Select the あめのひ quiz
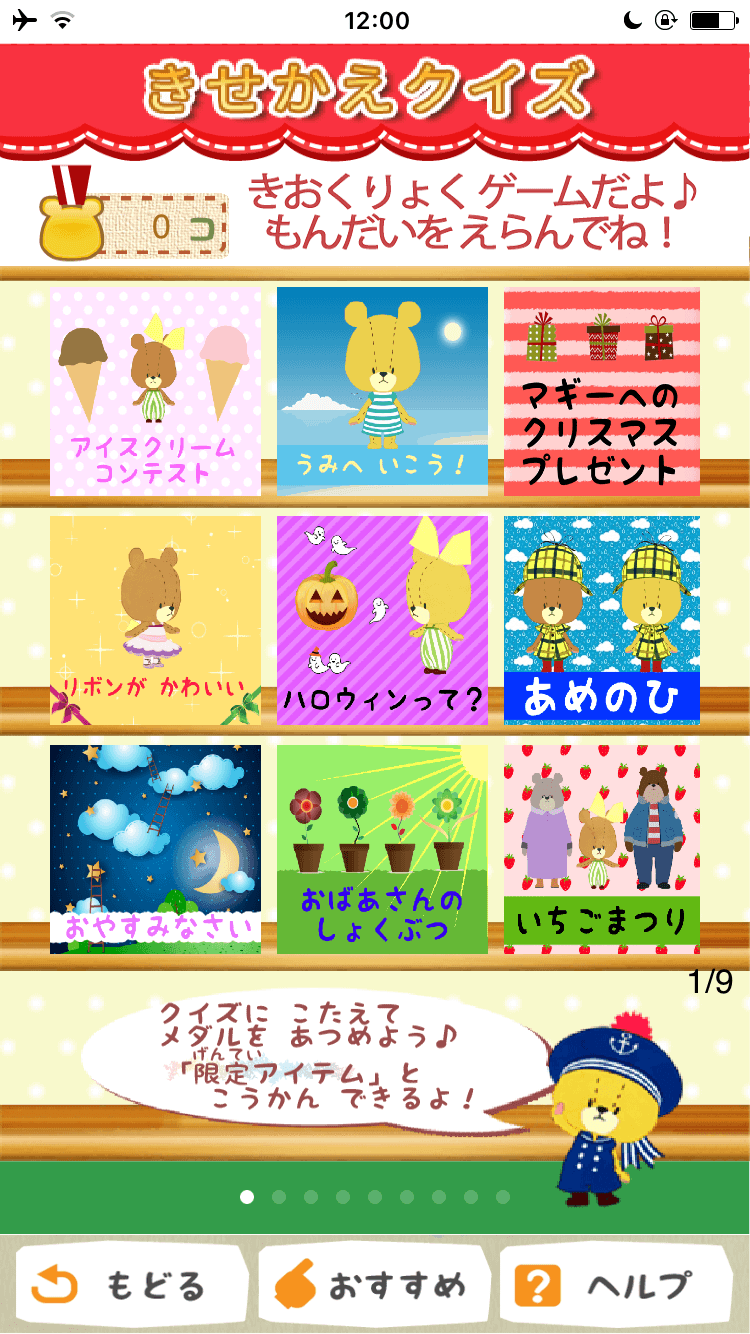The image size is (750, 1334). (601, 617)
